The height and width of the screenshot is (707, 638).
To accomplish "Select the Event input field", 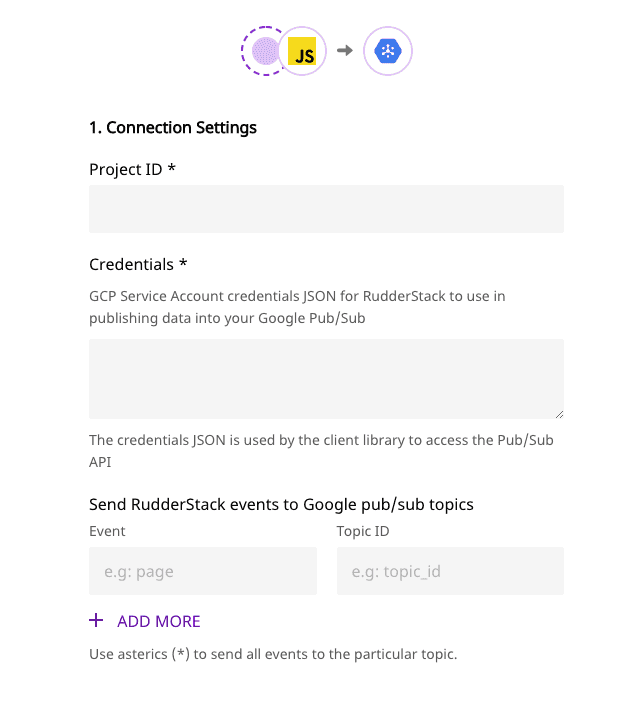I will [x=203, y=571].
